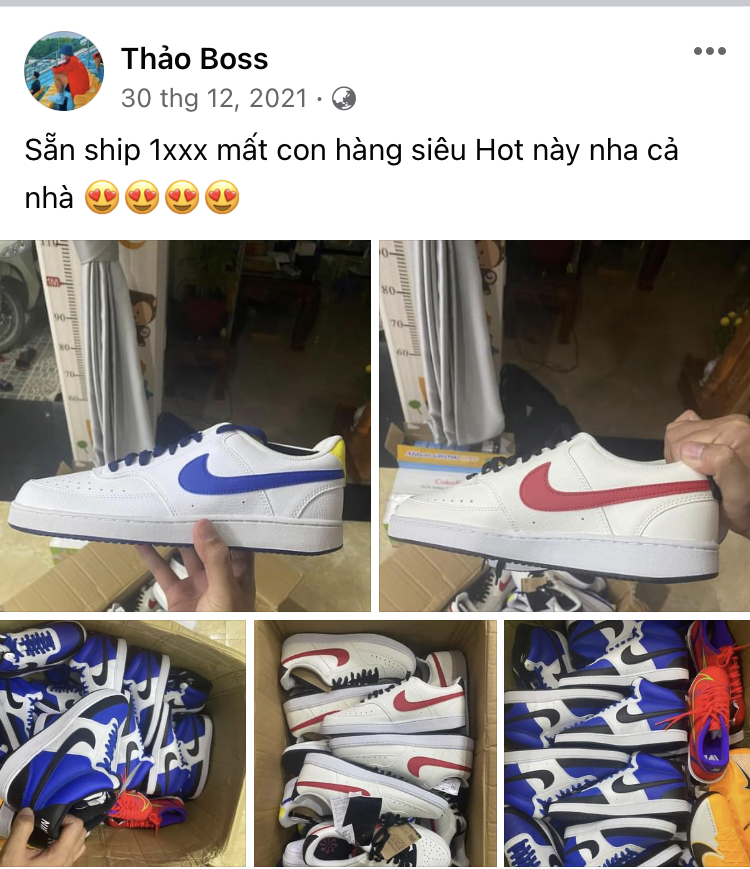Open the post date 30 thg 12, 2021
The height and width of the screenshot is (869, 750).
point(214,99)
